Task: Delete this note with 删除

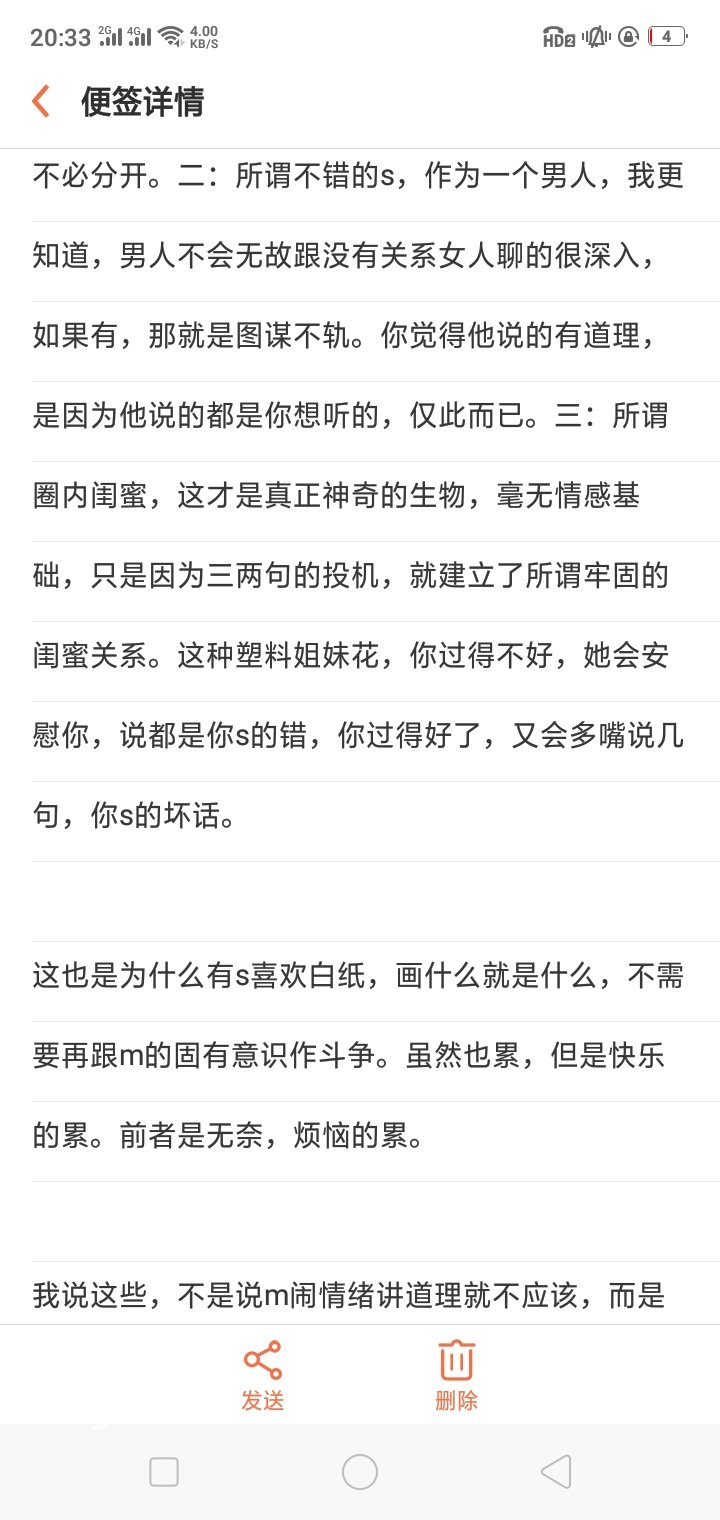Action: 456,1375
